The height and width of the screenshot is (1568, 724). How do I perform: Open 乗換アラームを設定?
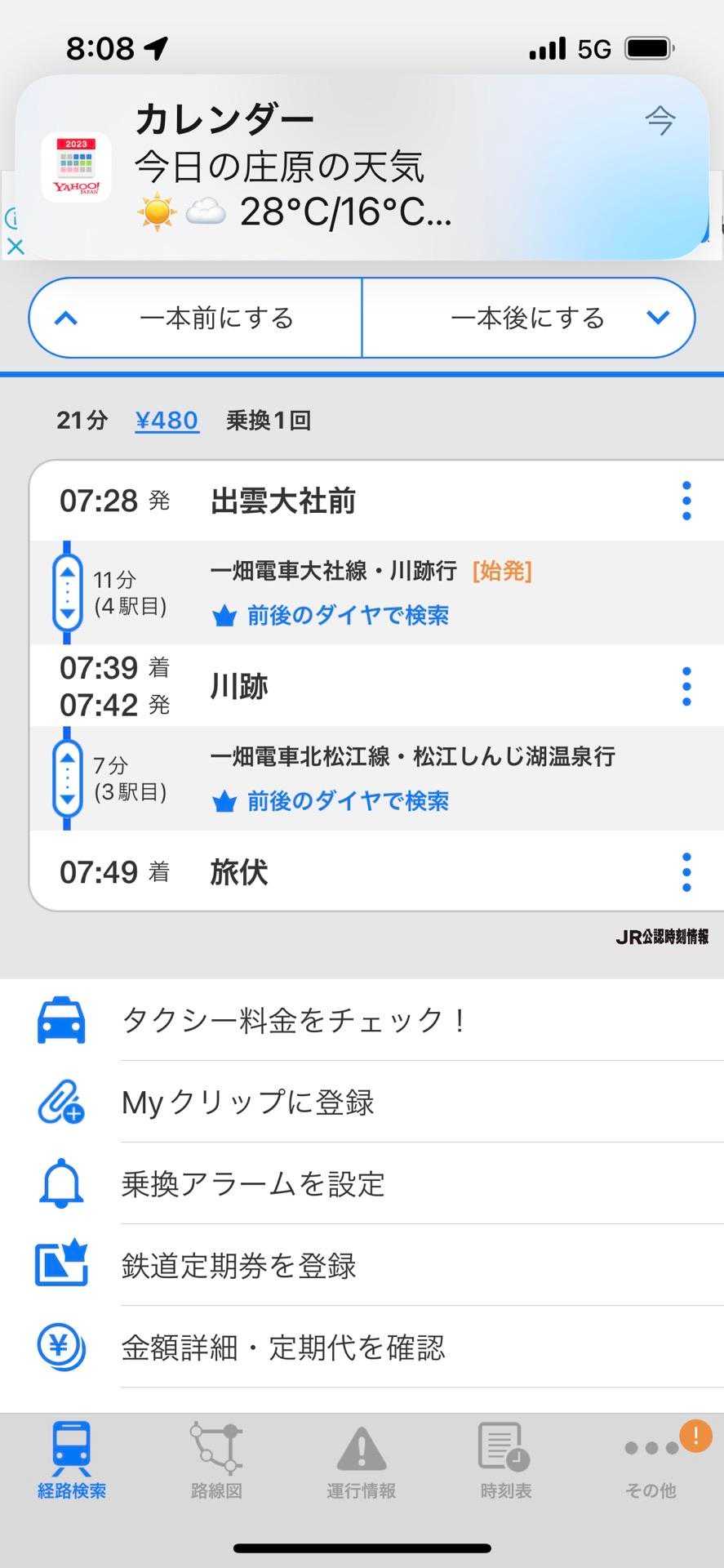tap(253, 1183)
